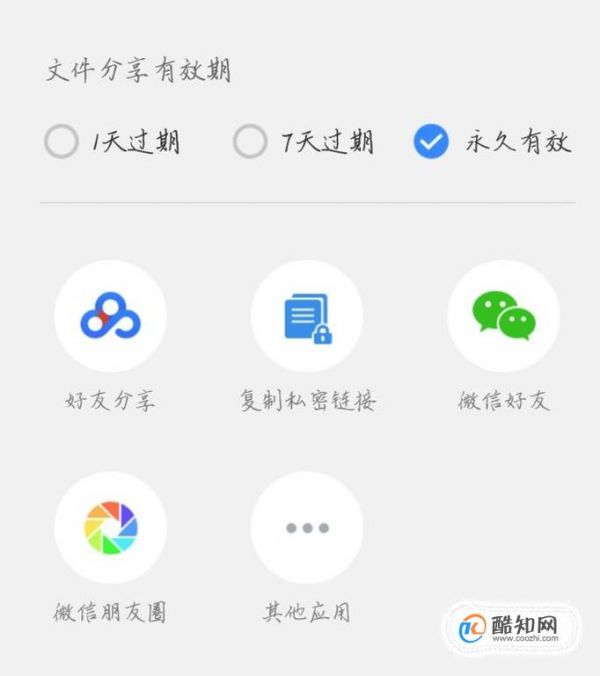Screen dimensions: 600x676
Task: Send the file to 微信好友
Action: pyautogui.click(x=503, y=317)
